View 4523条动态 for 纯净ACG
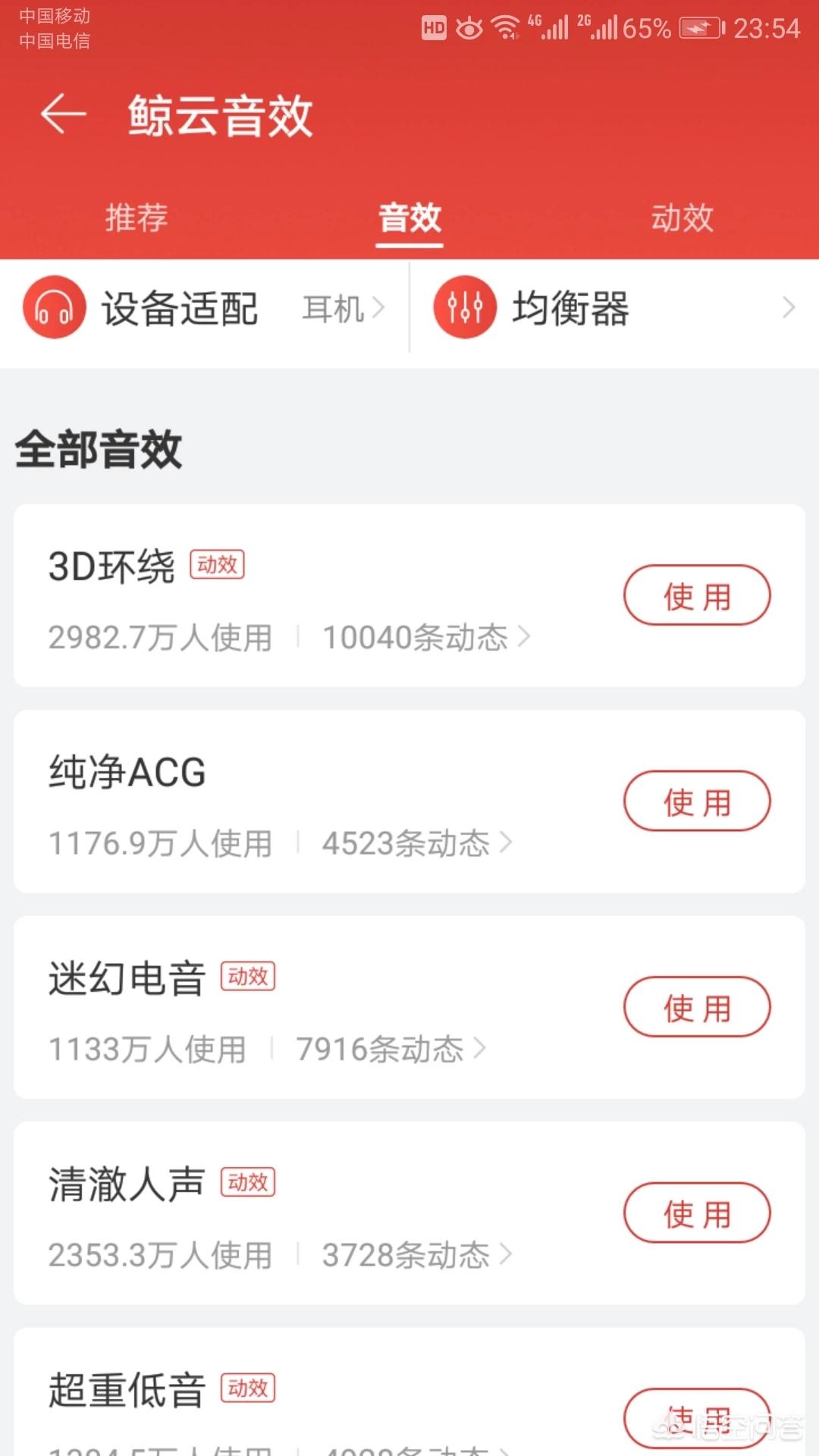Viewport: 819px width, 1456px height. click(x=416, y=843)
